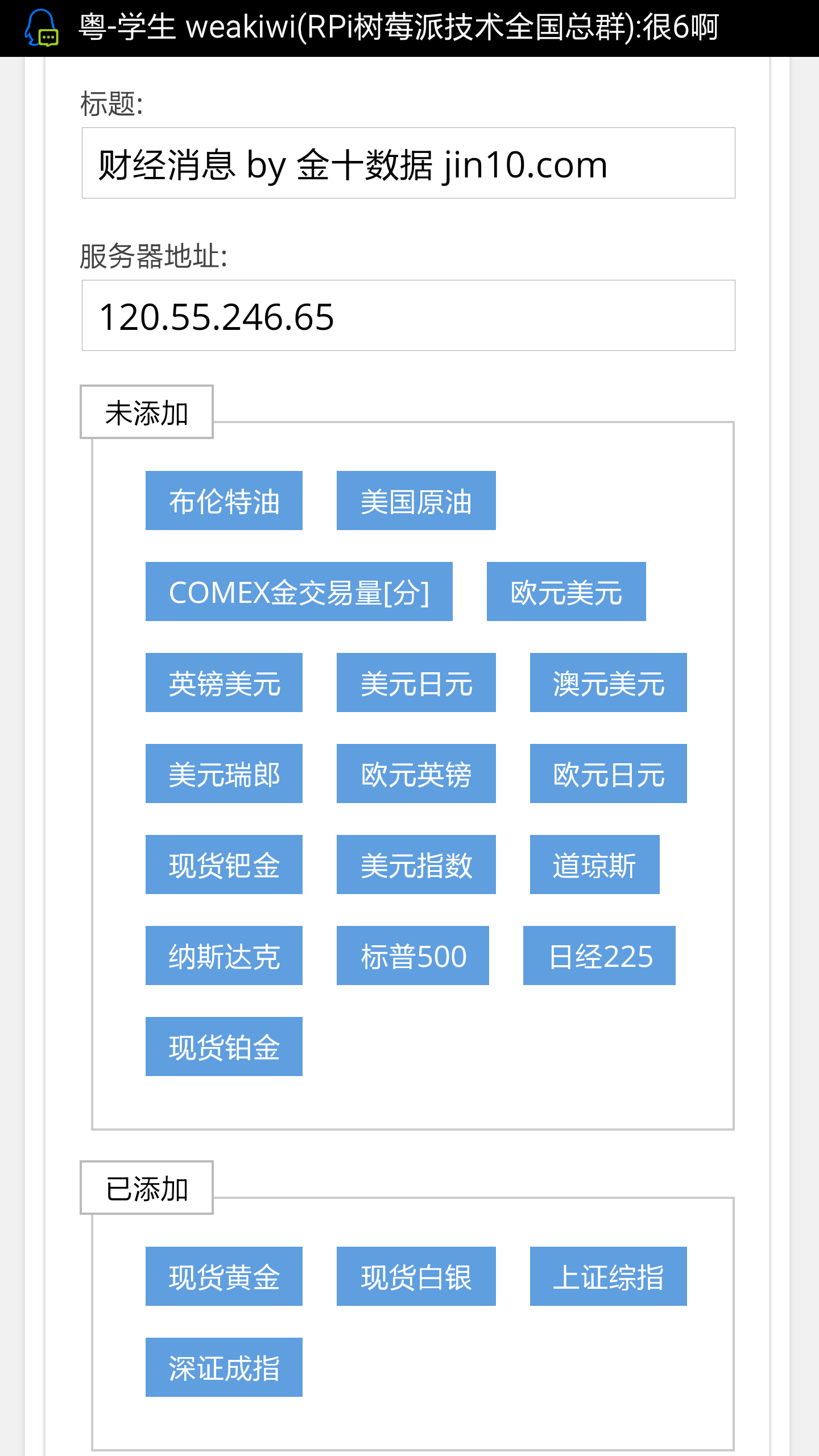Edit the 服务器地址 server address field
The image size is (819, 1456).
pos(408,316)
